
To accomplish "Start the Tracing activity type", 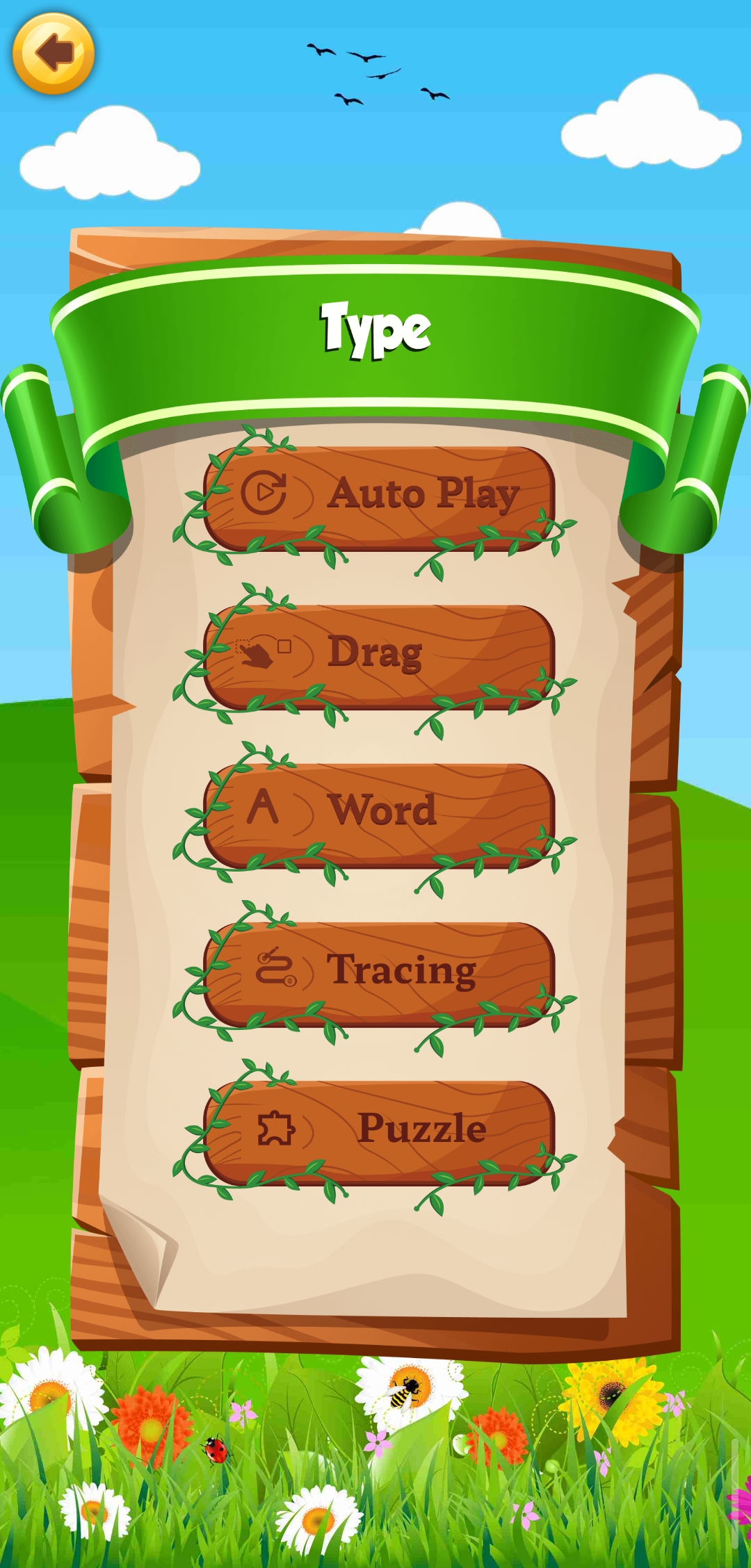I will pos(380,972).
